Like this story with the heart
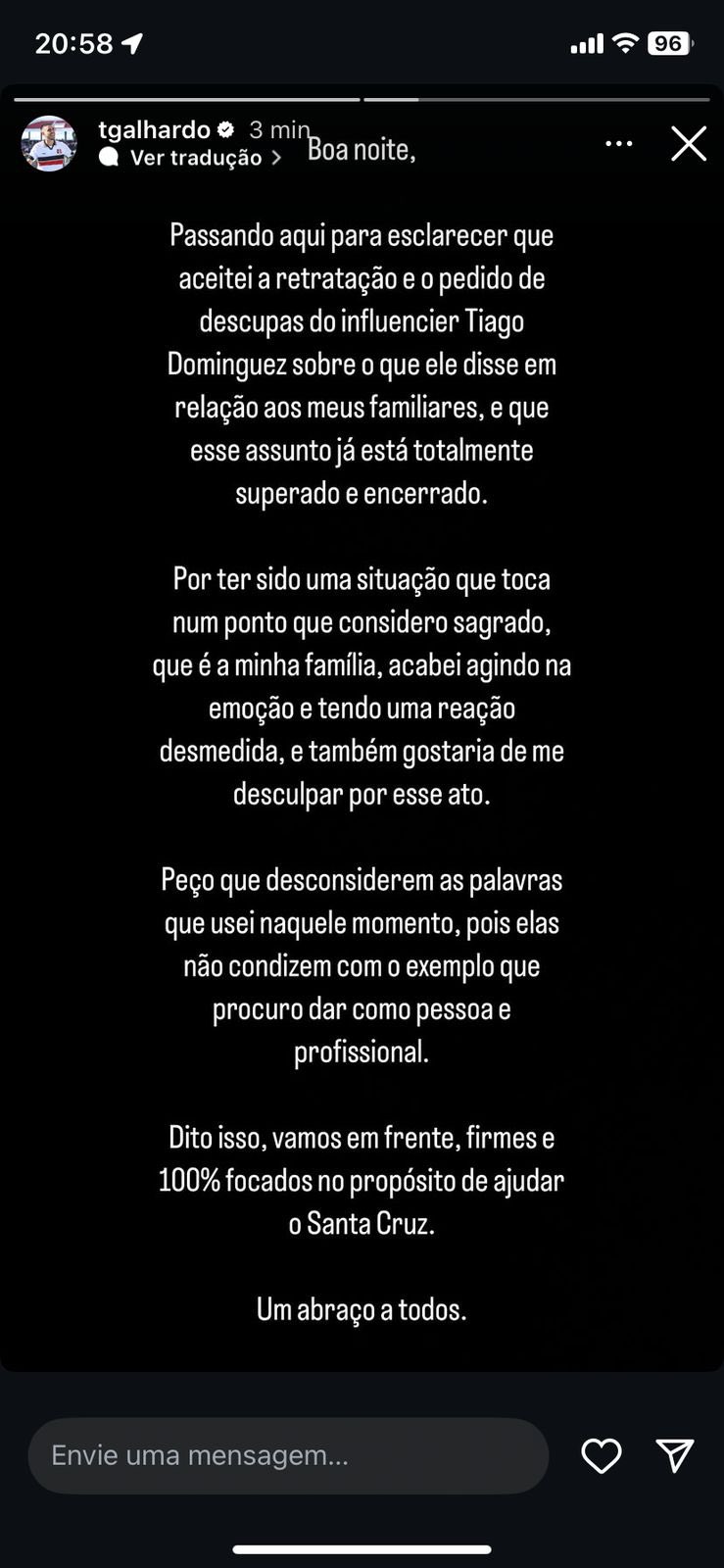This screenshot has height=1568, width=724. pos(602,1456)
